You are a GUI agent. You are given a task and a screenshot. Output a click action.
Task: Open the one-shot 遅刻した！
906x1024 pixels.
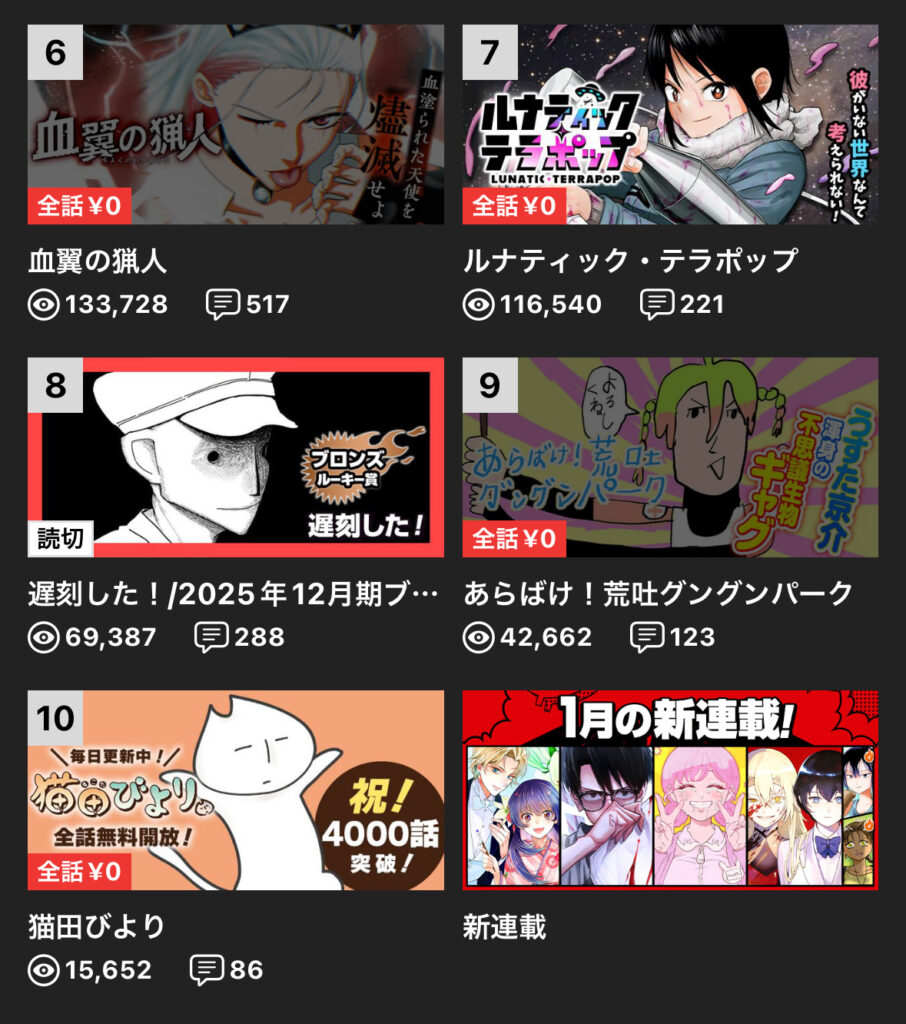[236, 457]
